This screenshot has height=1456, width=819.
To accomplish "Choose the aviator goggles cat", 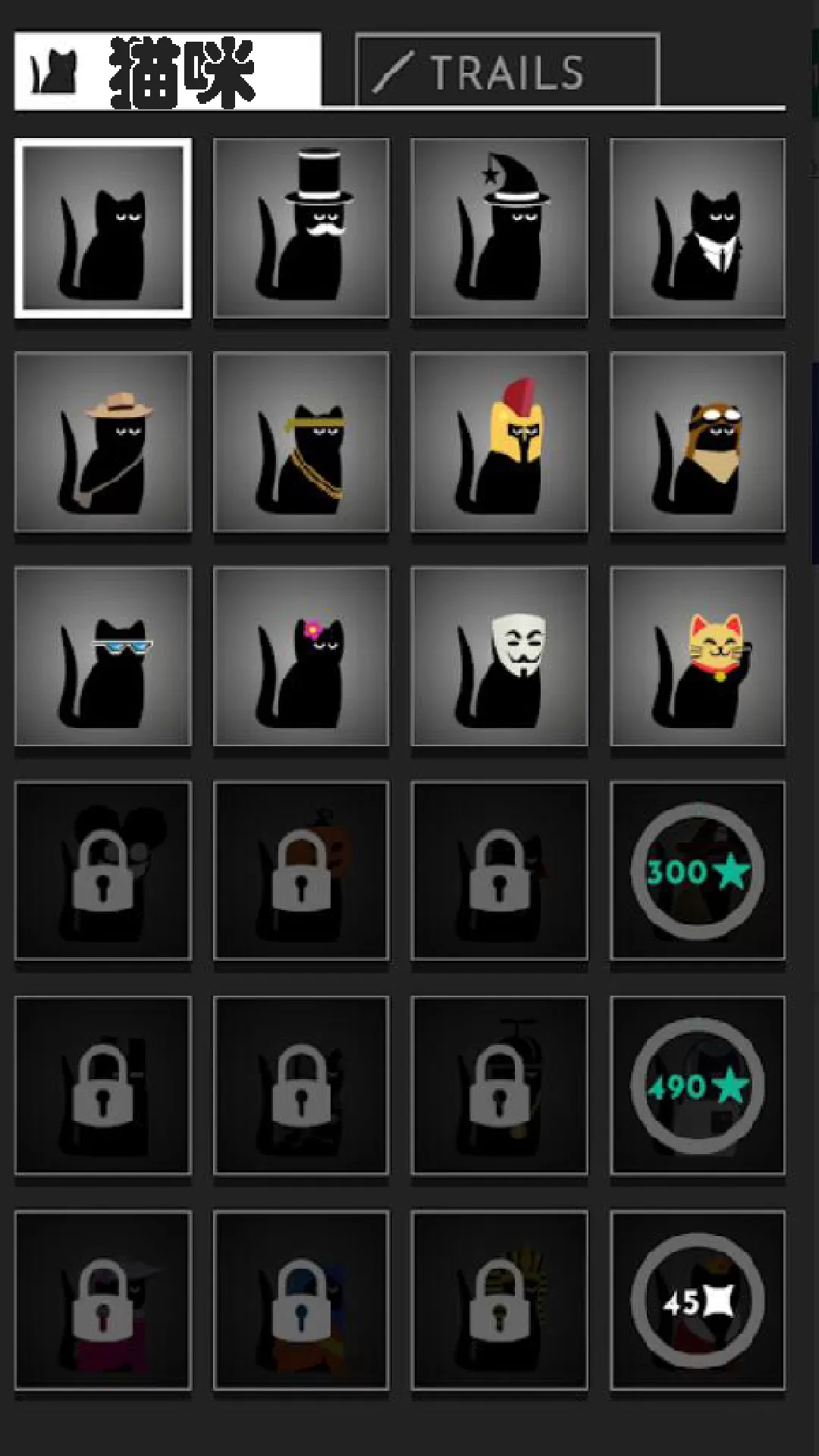I will (x=697, y=442).
